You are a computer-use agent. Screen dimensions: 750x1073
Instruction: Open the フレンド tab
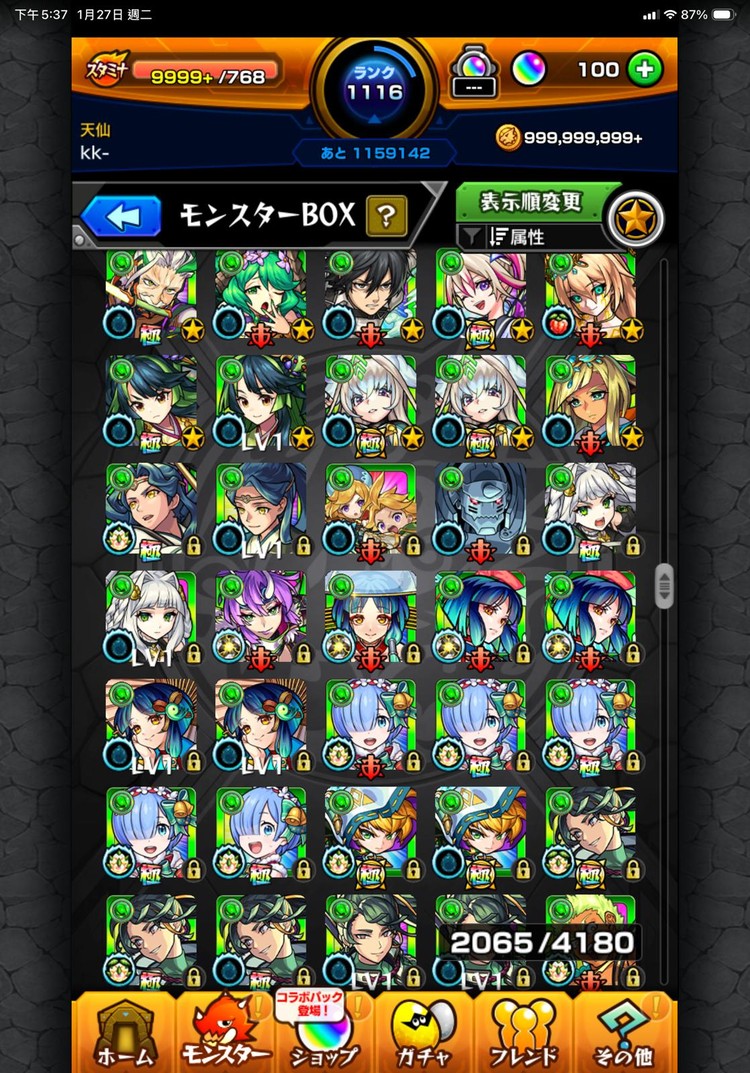click(x=525, y=1034)
